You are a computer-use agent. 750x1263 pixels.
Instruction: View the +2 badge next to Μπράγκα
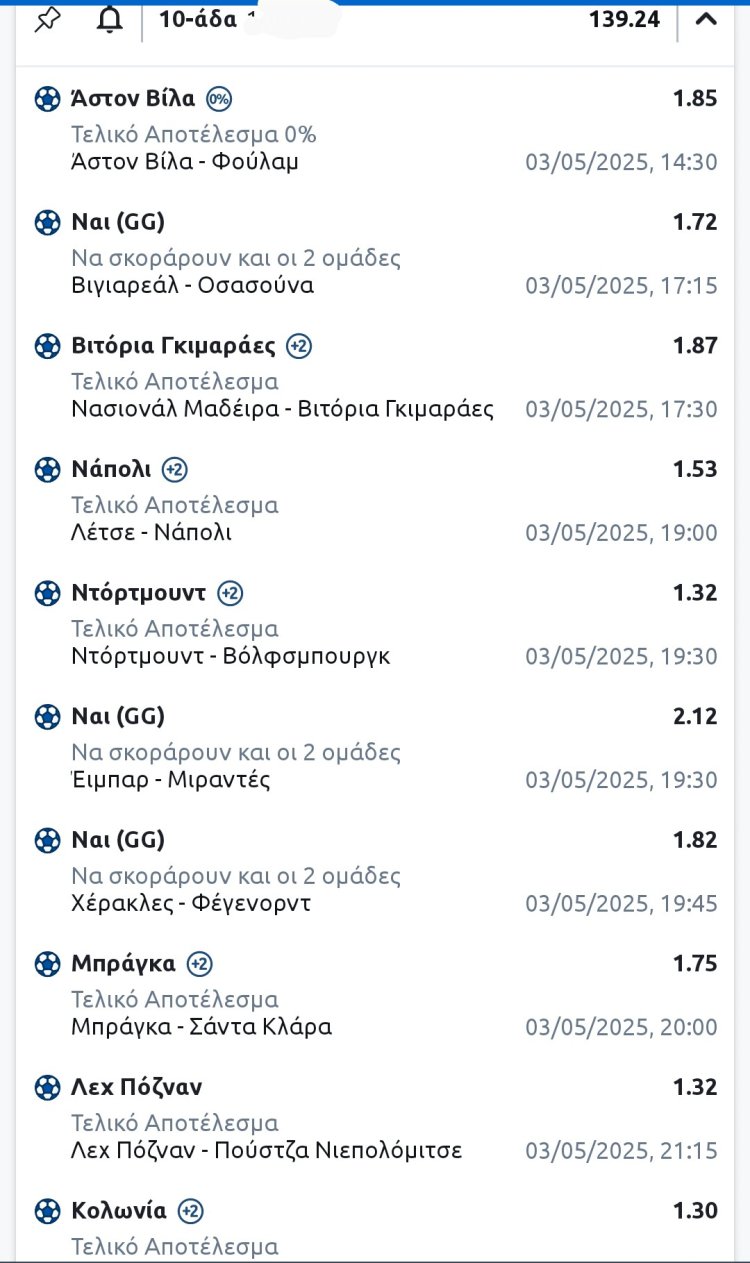pyautogui.click(x=200, y=964)
